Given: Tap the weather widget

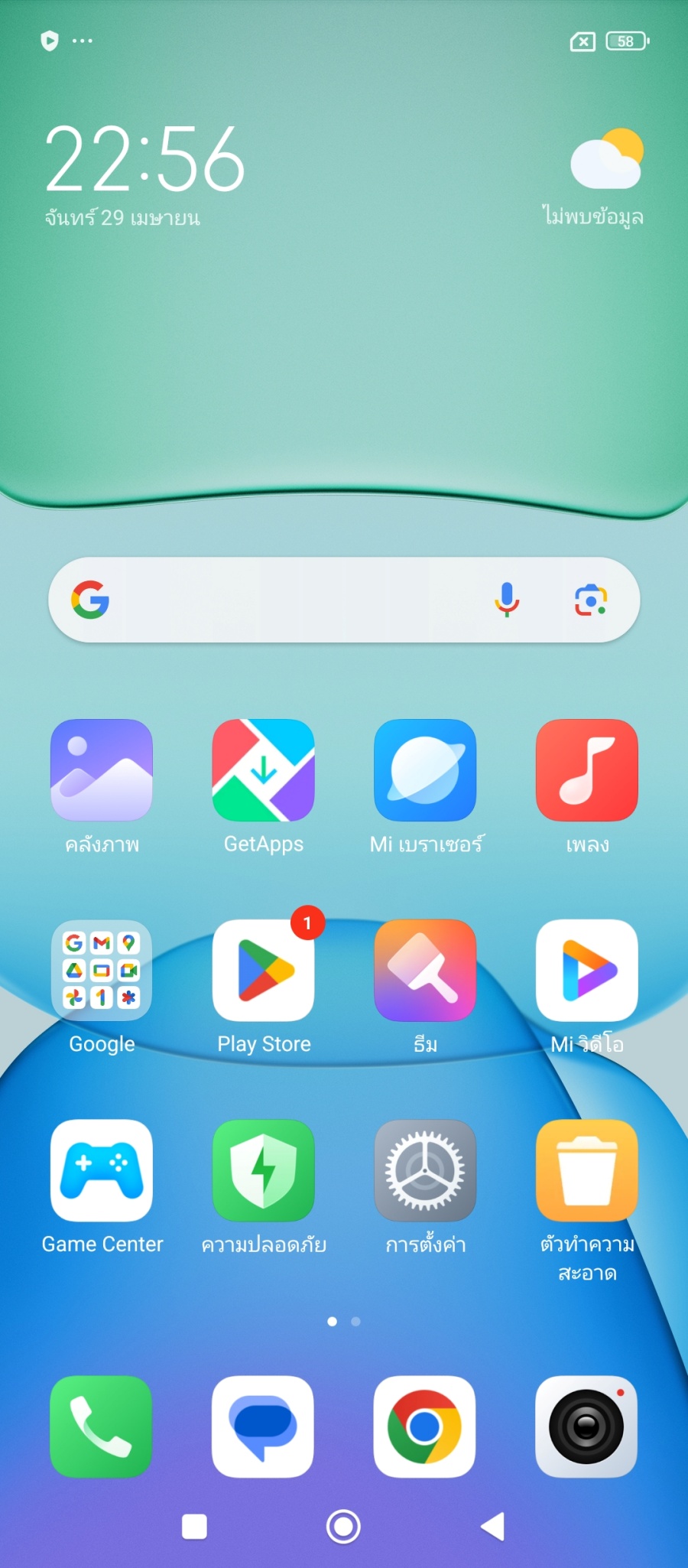Looking at the screenshot, I should (604, 176).
